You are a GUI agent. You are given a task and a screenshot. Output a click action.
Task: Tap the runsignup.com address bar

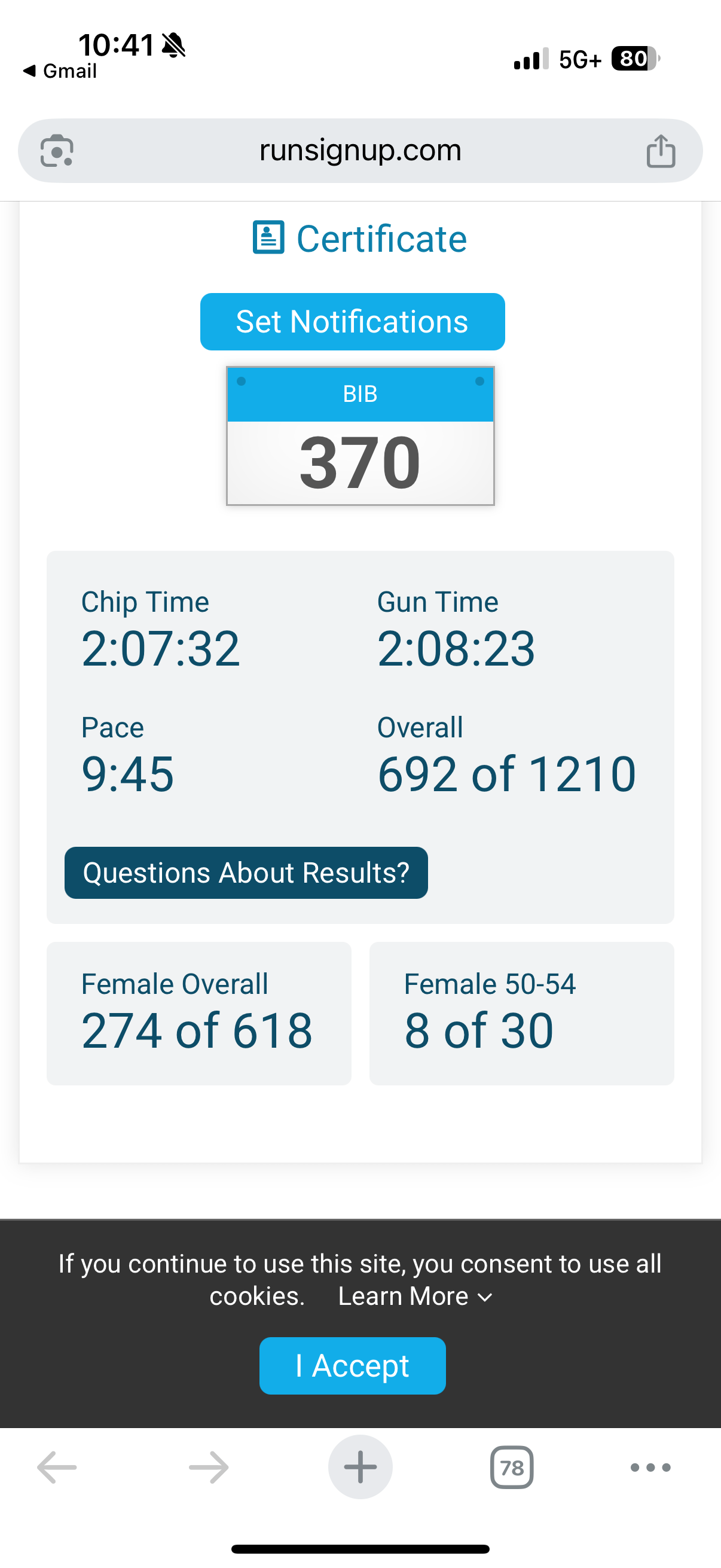pos(360,150)
